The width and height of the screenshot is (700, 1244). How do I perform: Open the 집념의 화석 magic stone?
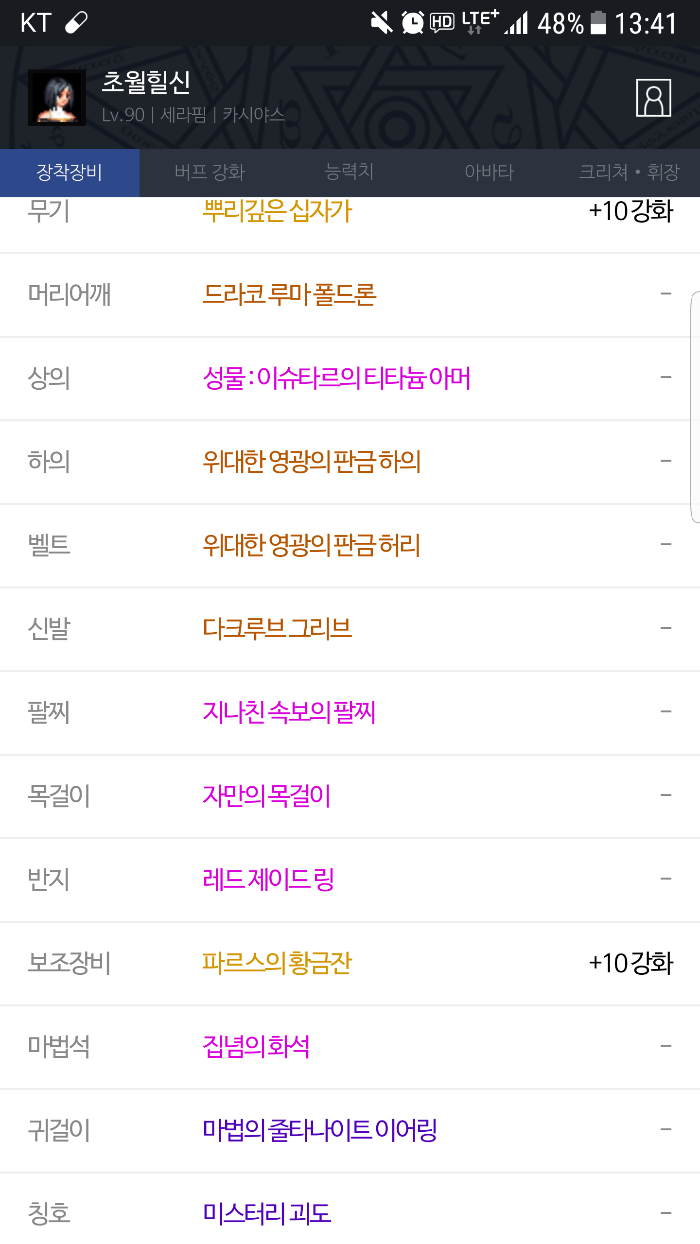[255, 1047]
